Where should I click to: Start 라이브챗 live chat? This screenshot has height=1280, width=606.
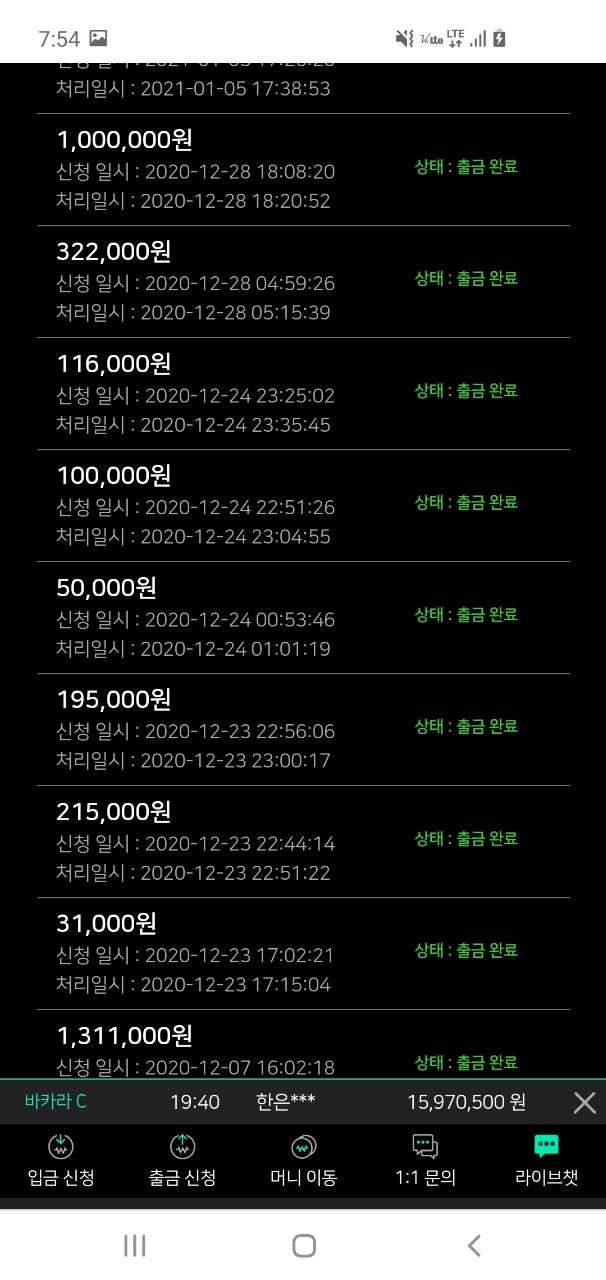click(545, 1160)
